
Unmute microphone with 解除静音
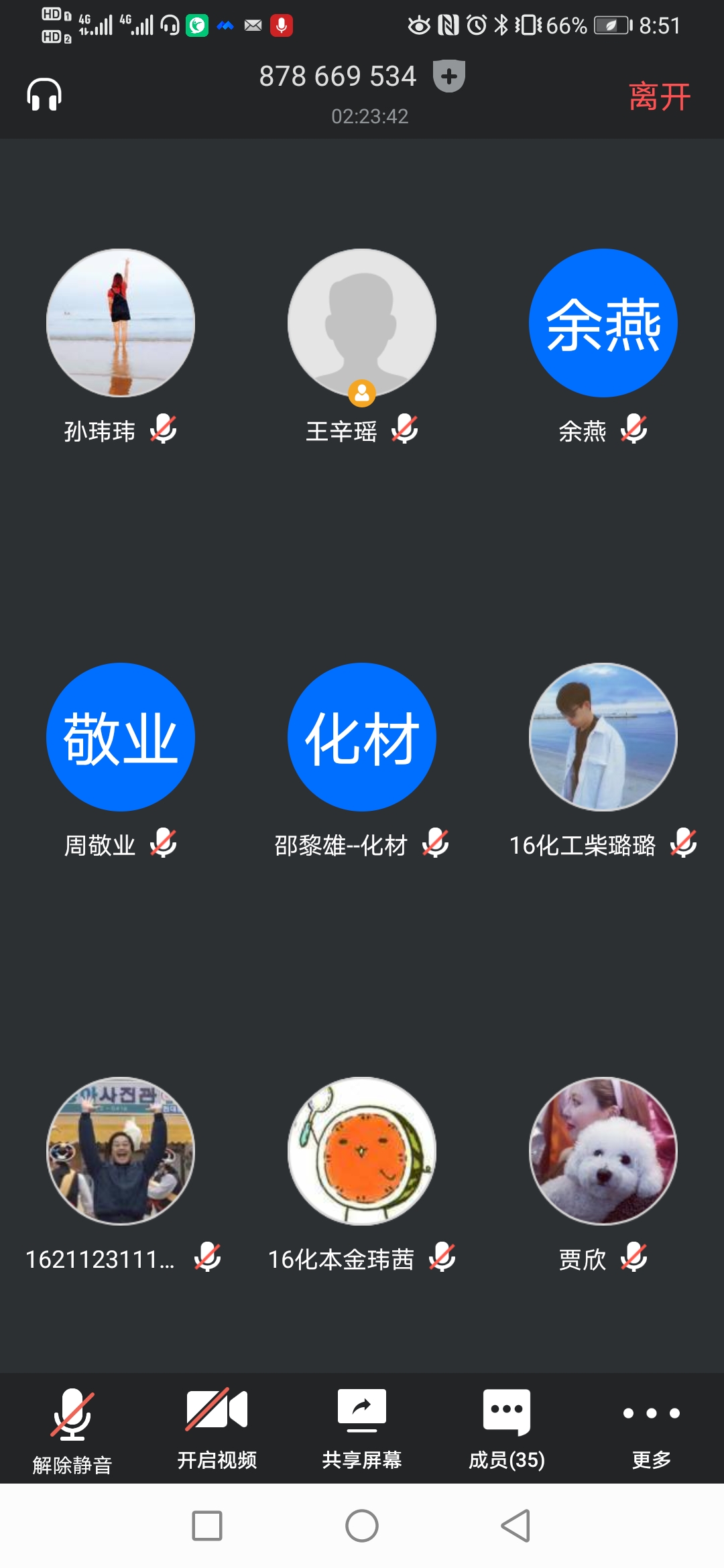click(72, 1429)
